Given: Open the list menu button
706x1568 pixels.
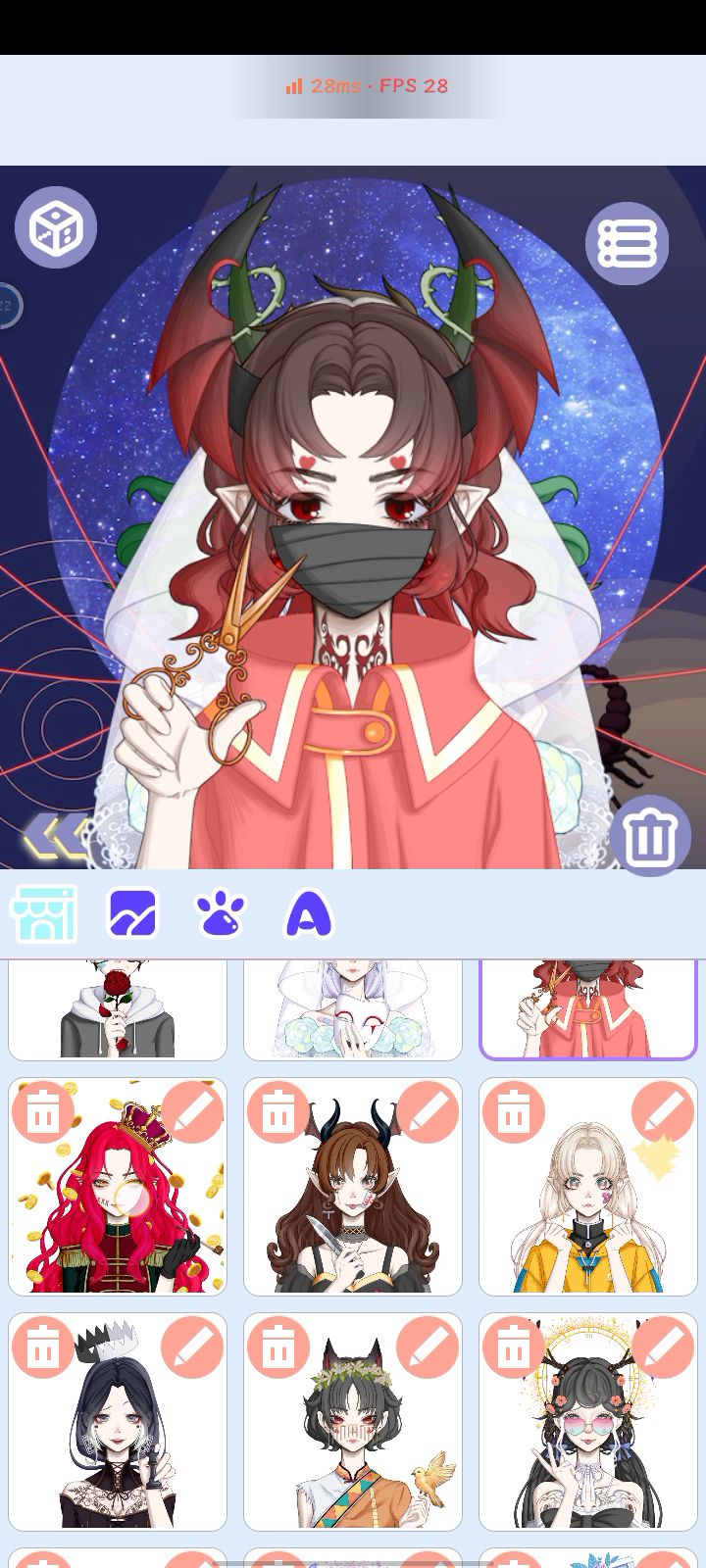Looking at the screenshot, I should [627, 243].
